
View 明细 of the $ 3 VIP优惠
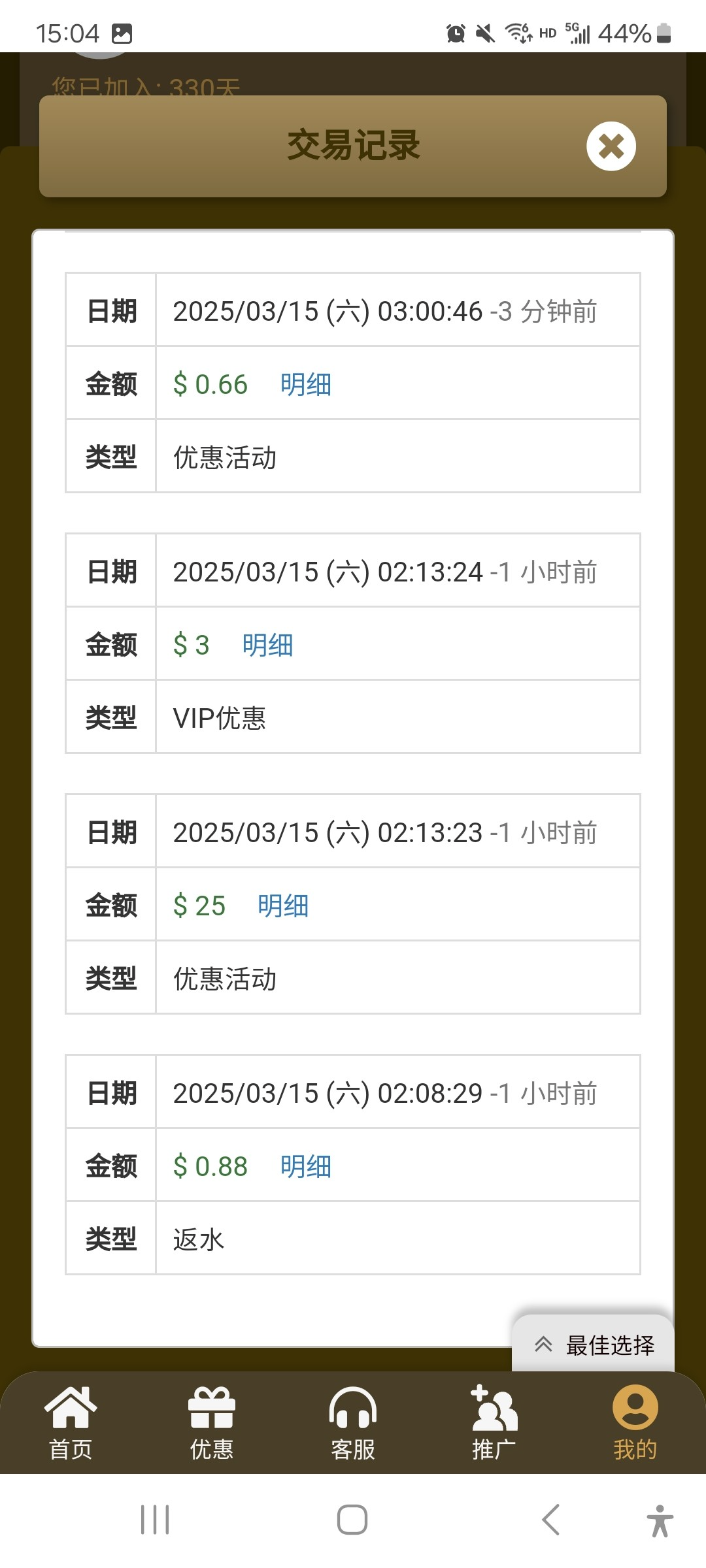point(267,645)
